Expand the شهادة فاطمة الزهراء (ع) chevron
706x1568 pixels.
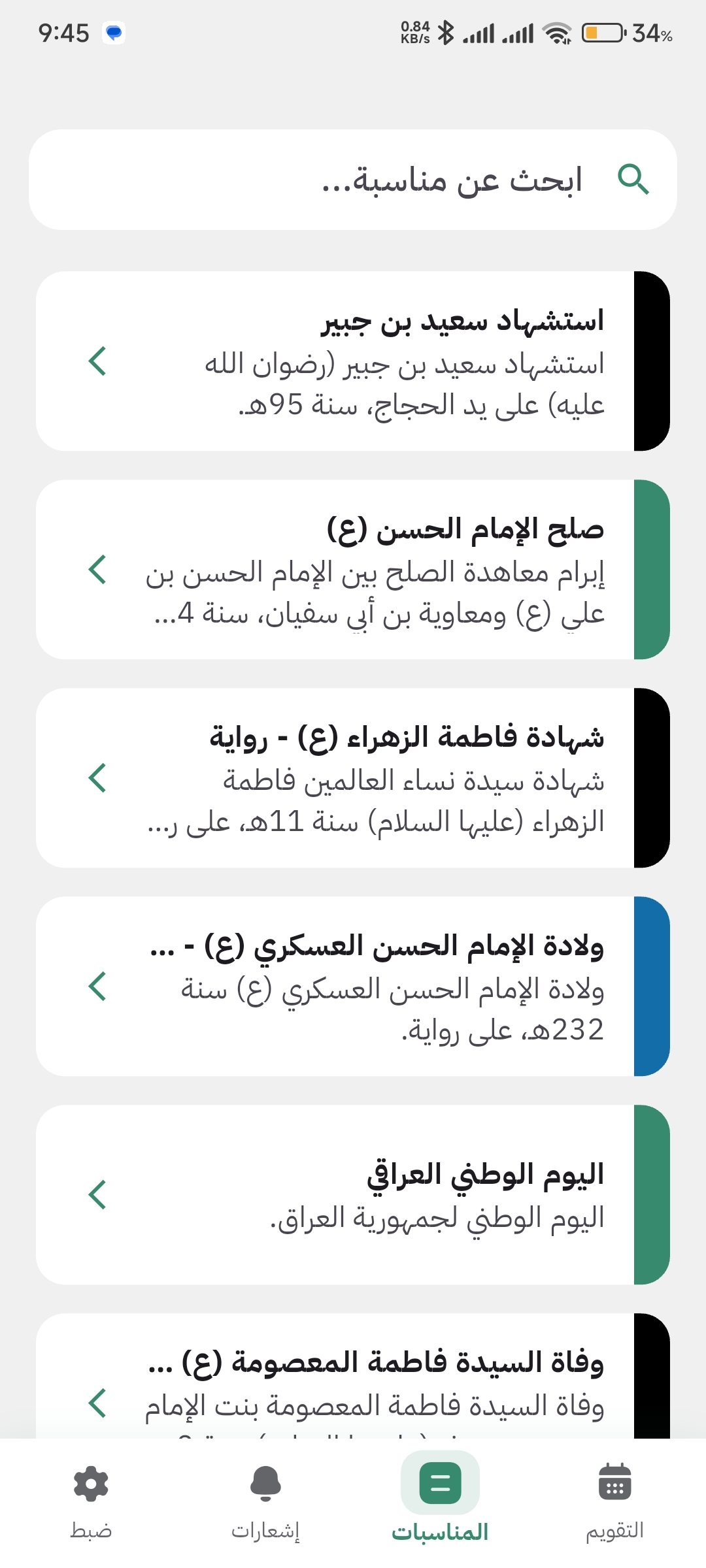(x=98, y=779)
